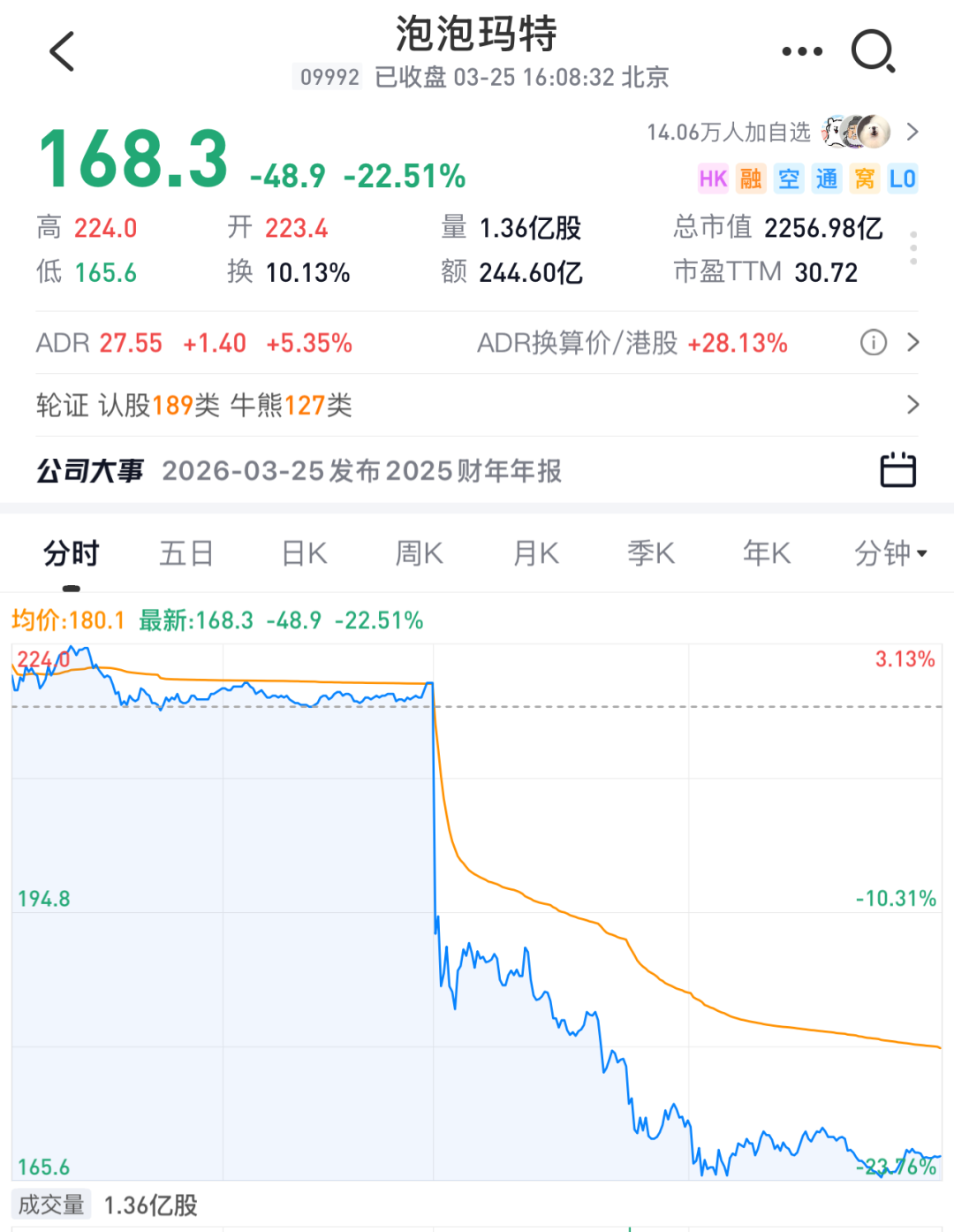Select the 分时 chart tab

coord(72,554)
